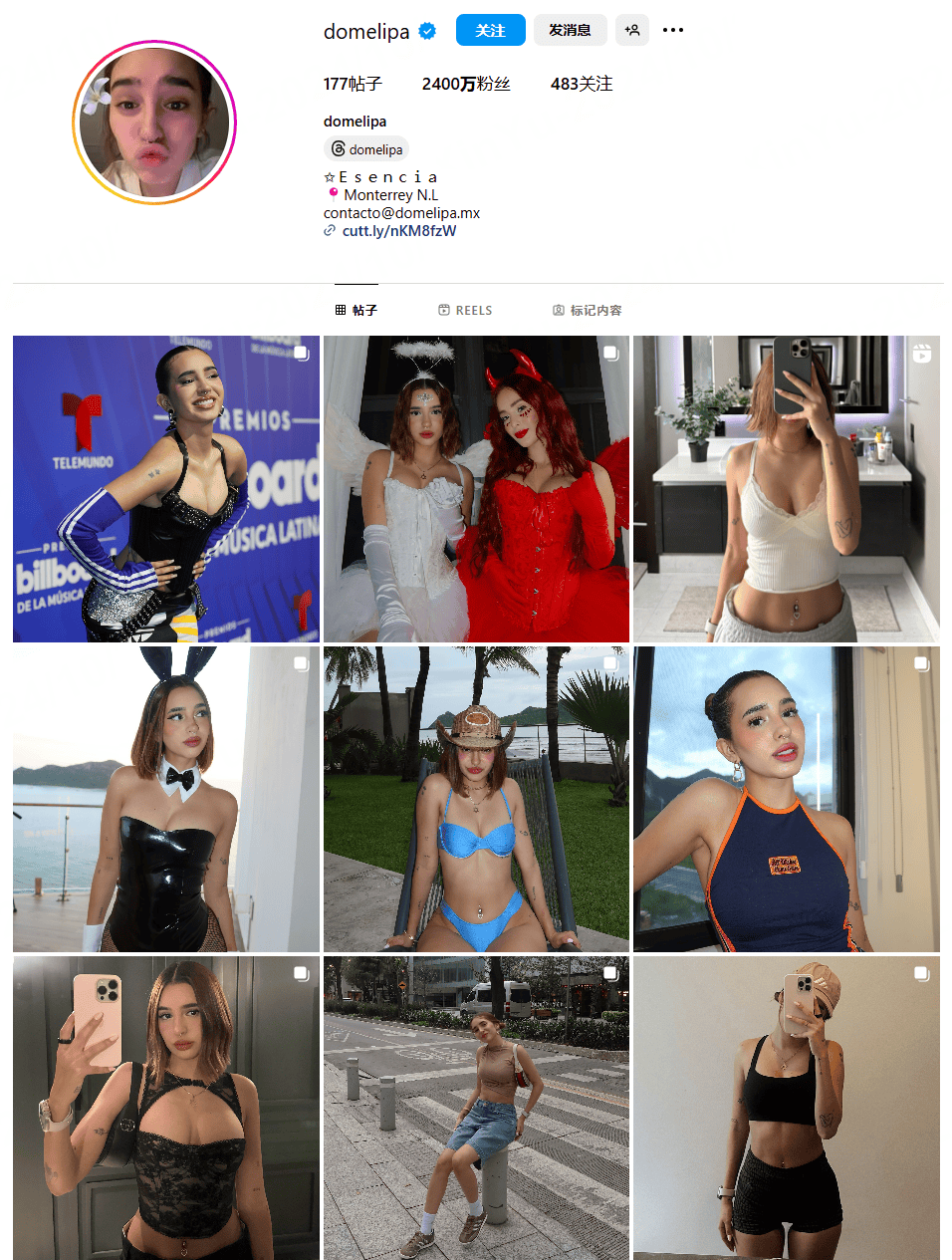Tap the blue 关注 follow button
The height and width of the screenshot is (1260, 952).
coord(490,31)
